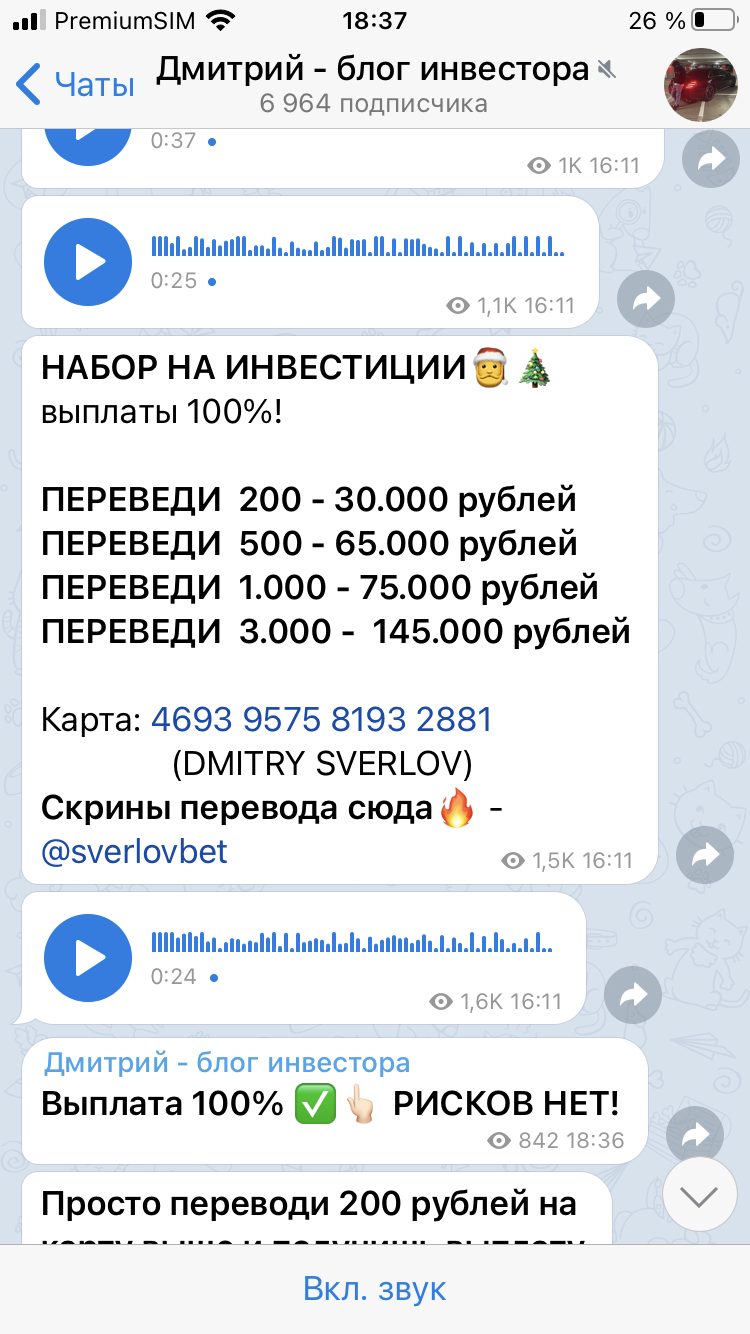Open the @sverlovbet username link
The height and width of the screenshot is (1334, 750).
135,851
